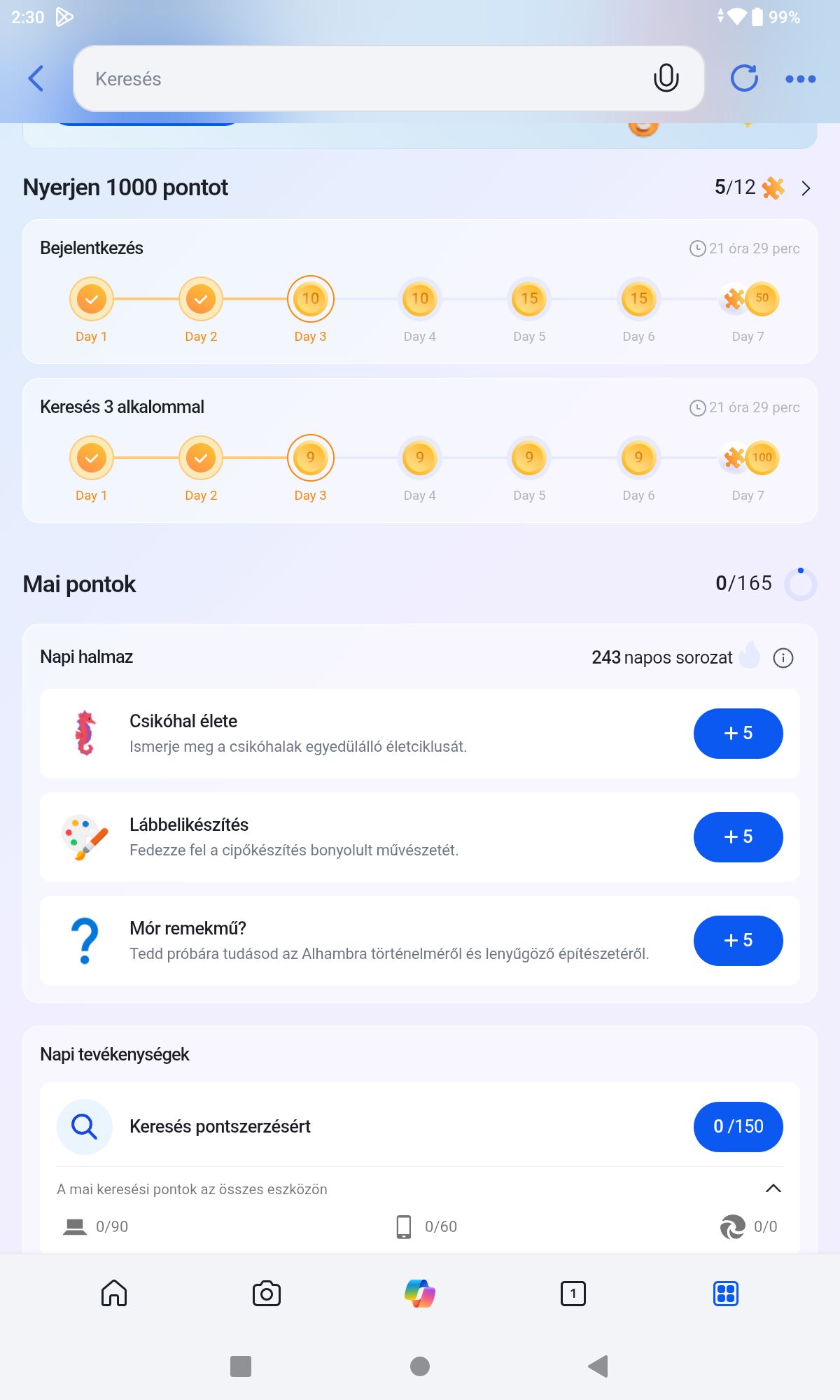The width and height of the screenshot is (840, 1400).
Task: Go to the device home screen
Action: coord(420,1366)
